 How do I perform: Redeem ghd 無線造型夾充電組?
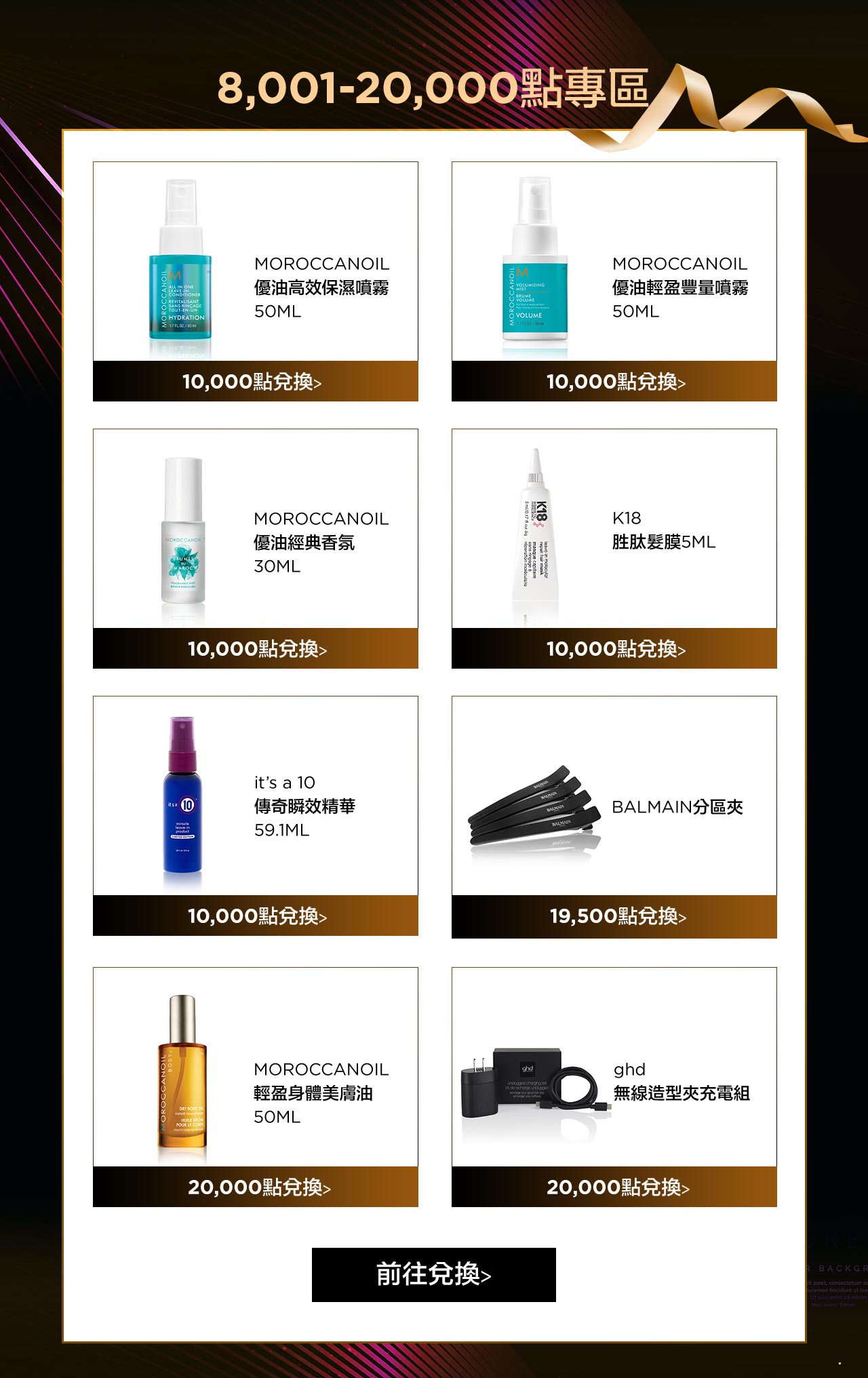pyautogui.click(x=614, y=1187)
